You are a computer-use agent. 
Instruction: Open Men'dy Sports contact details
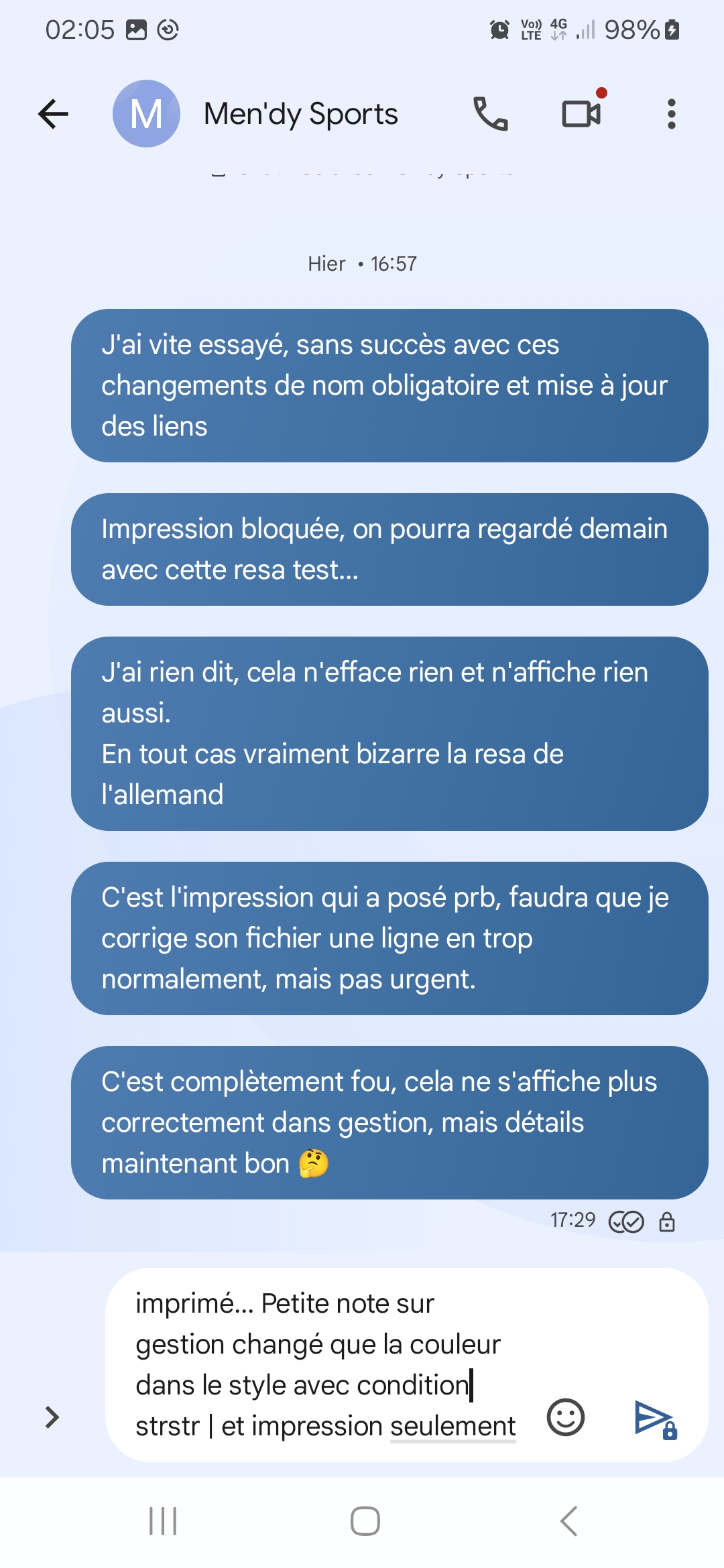click(x=300, y=114)
